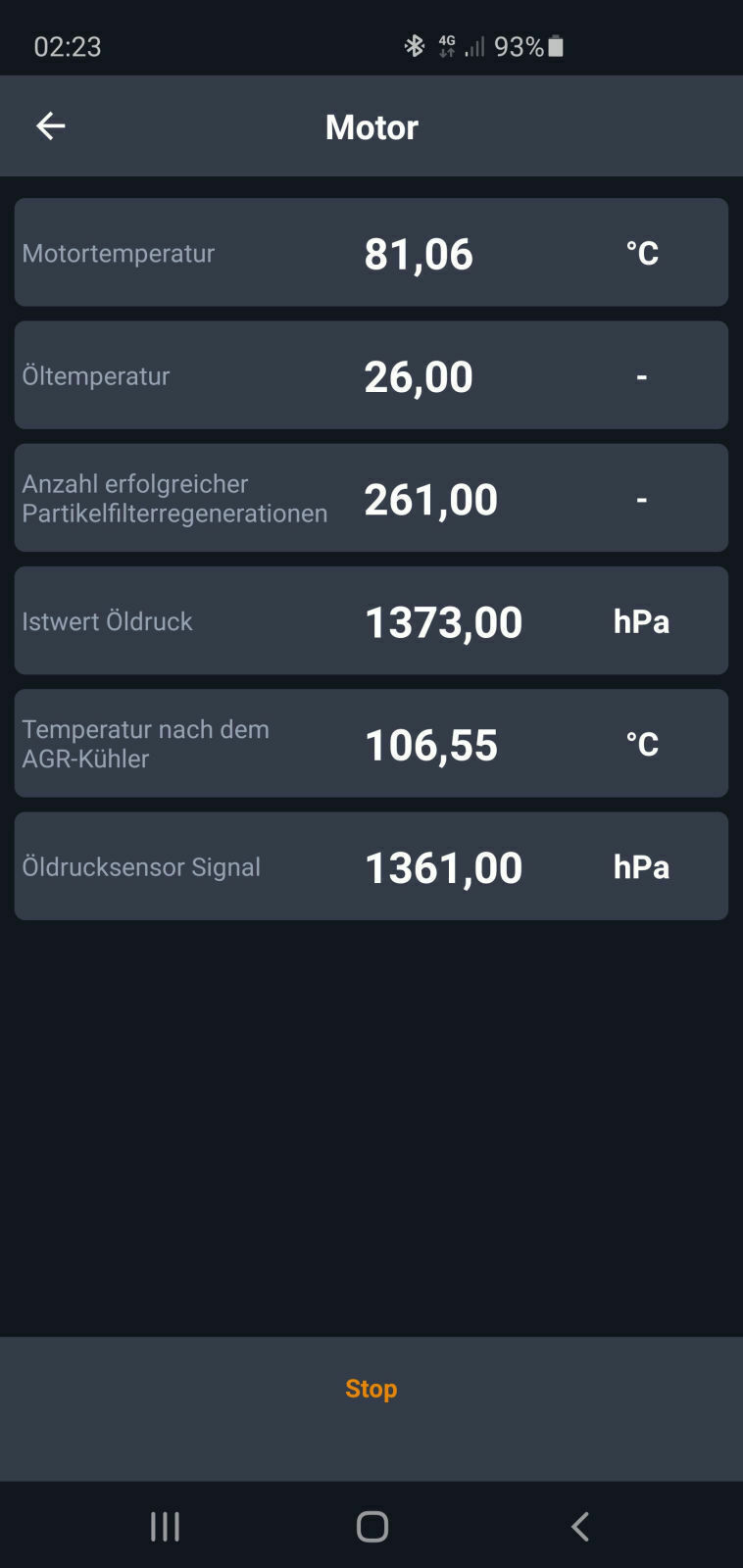
Task: Select the Öldrucksensor Signal card
Action: tap(371, 866)
